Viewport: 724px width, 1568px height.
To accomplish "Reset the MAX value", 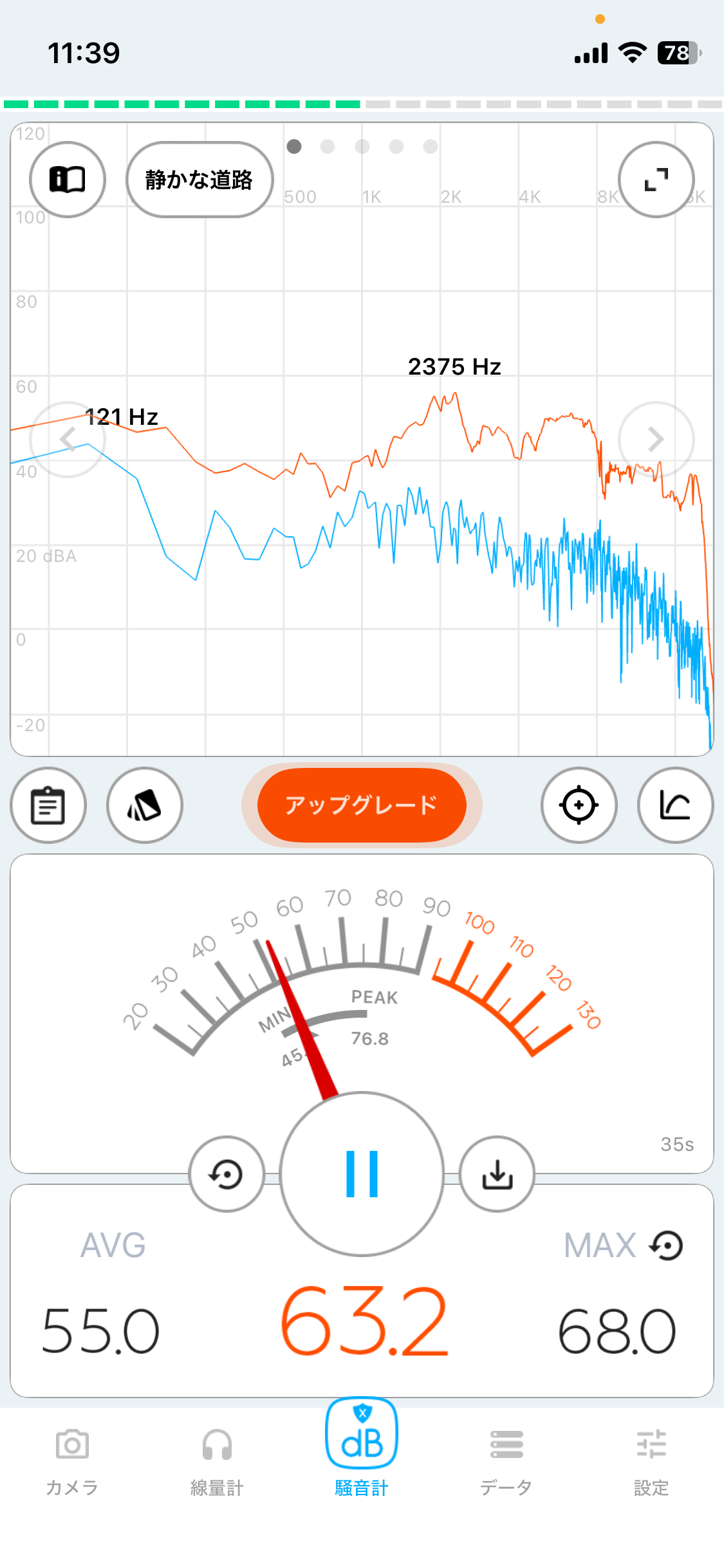I will pos(667,1246).
